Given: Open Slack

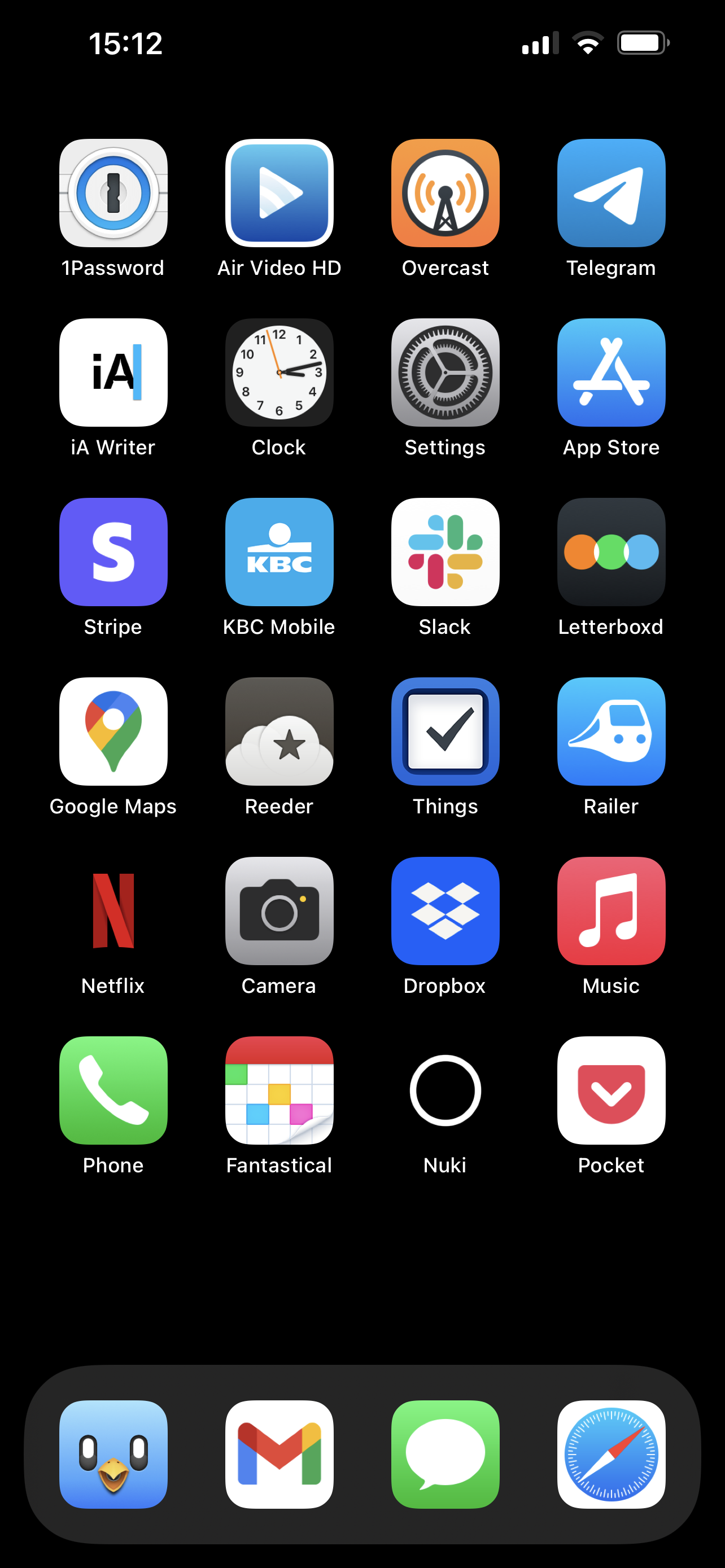Looking at the screenshot, I should [446, 552].
